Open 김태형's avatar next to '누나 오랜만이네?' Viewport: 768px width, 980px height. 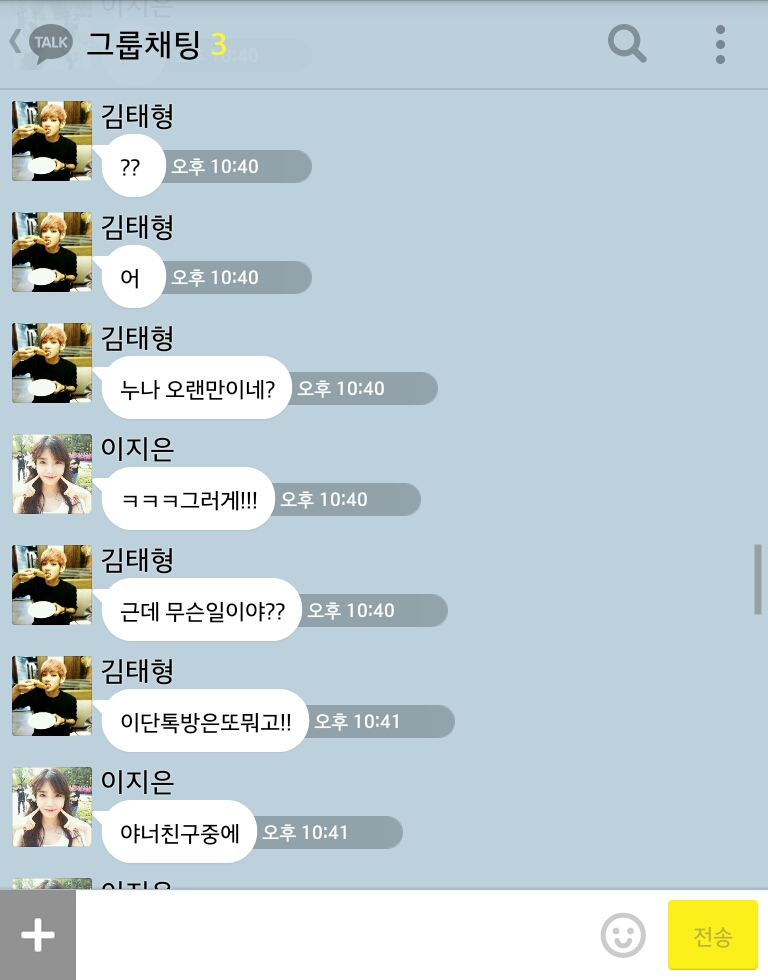(52, 363)
